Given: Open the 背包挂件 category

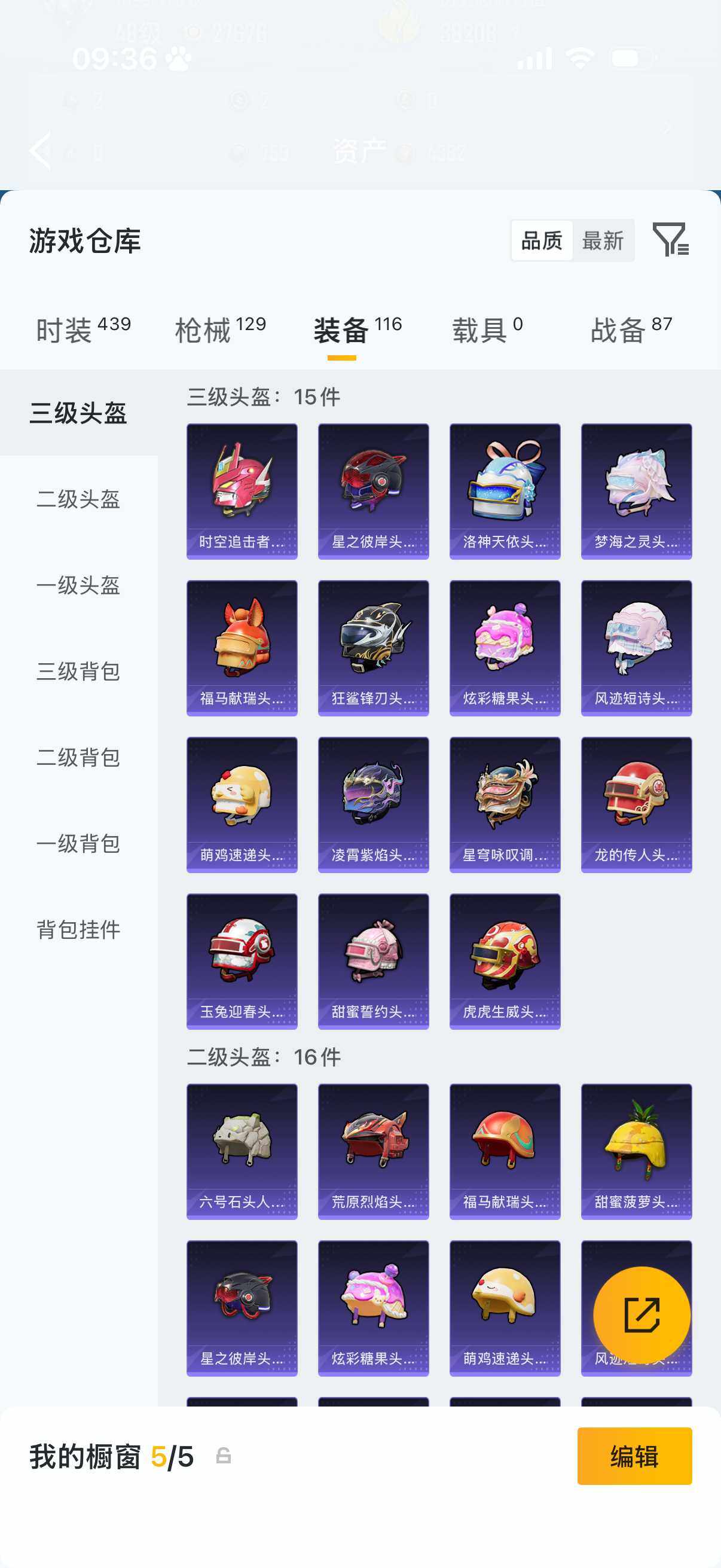Looking at the screenshot, I should click(77, 930).
